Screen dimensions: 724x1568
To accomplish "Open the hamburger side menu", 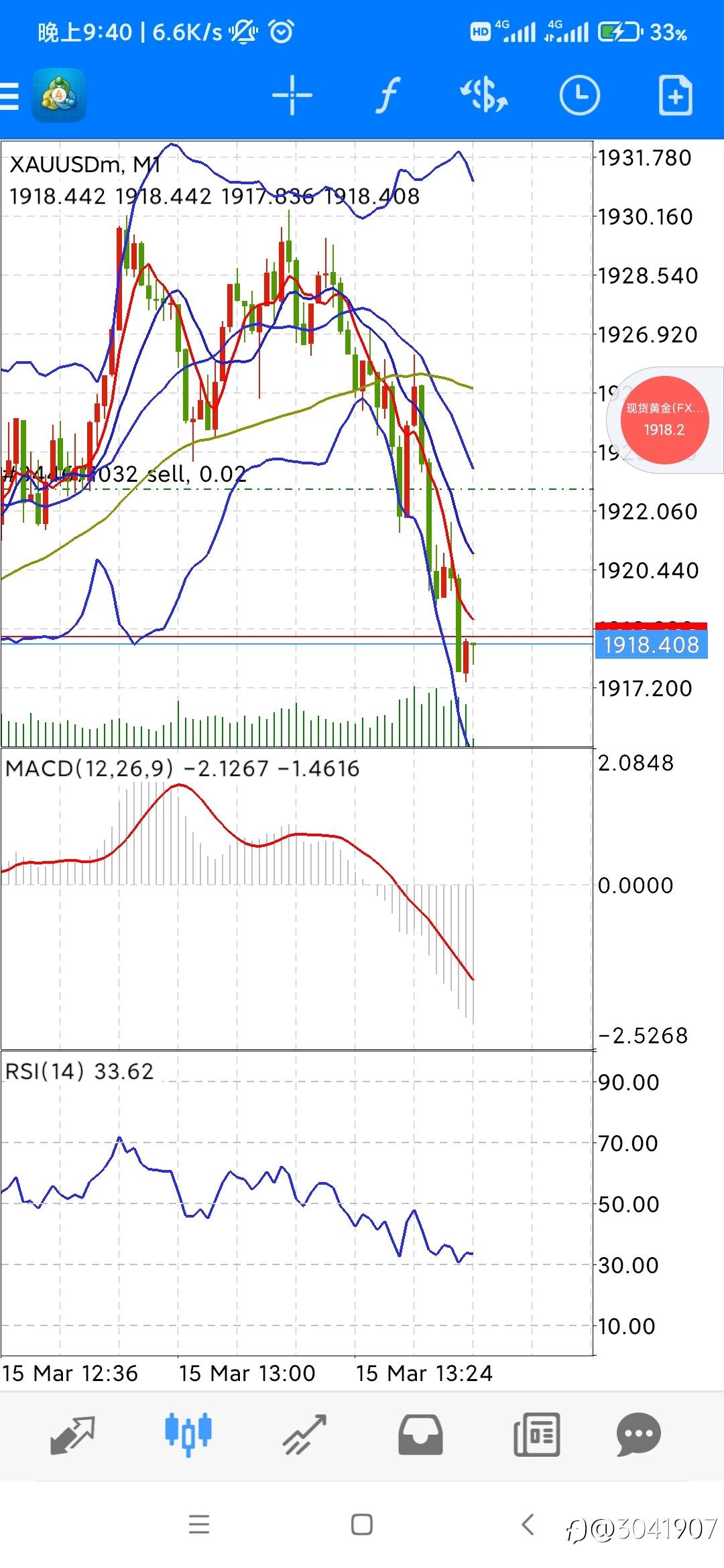I will point(11,95).
